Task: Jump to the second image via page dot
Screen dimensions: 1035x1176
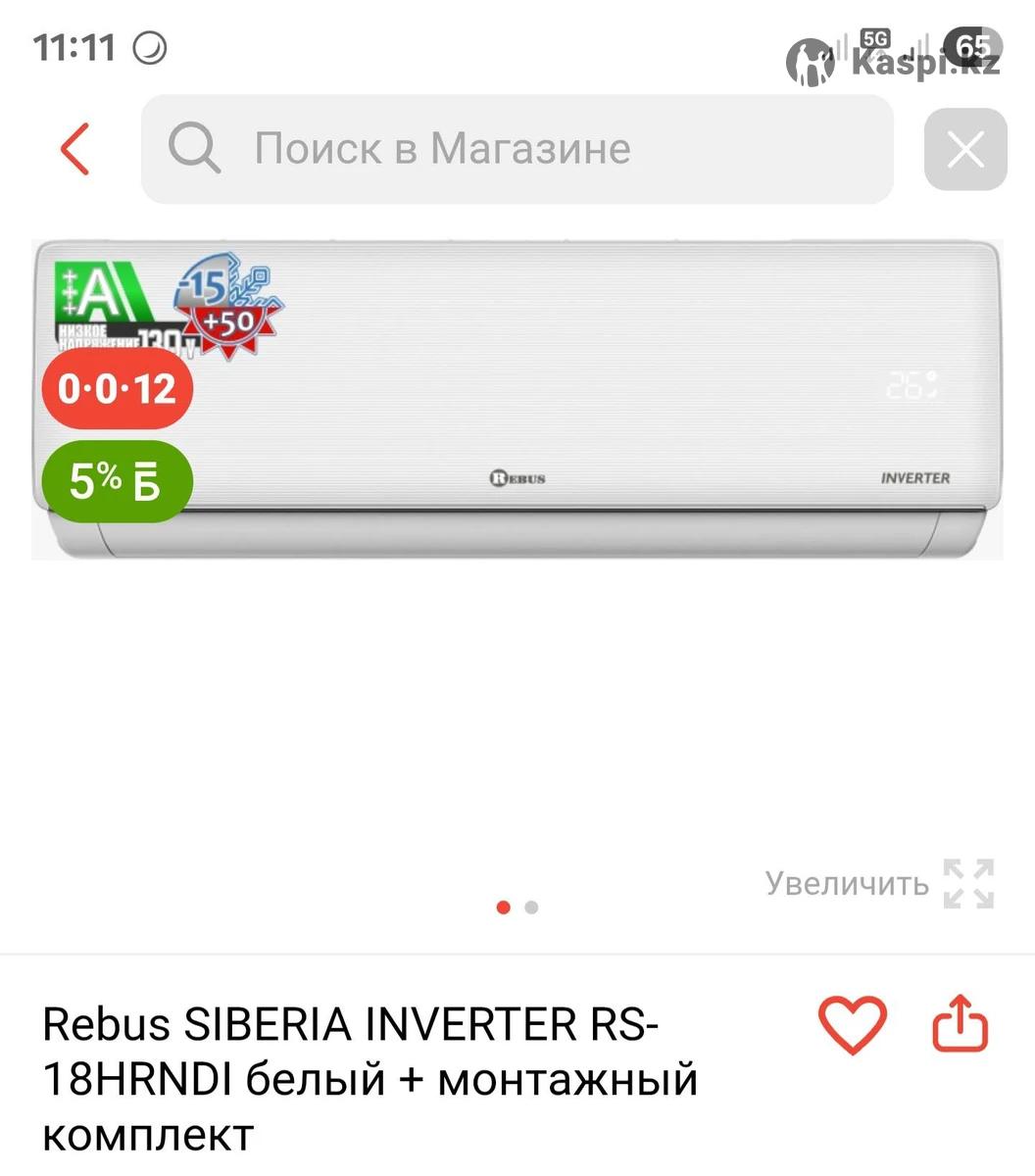Action: (531, 907)
